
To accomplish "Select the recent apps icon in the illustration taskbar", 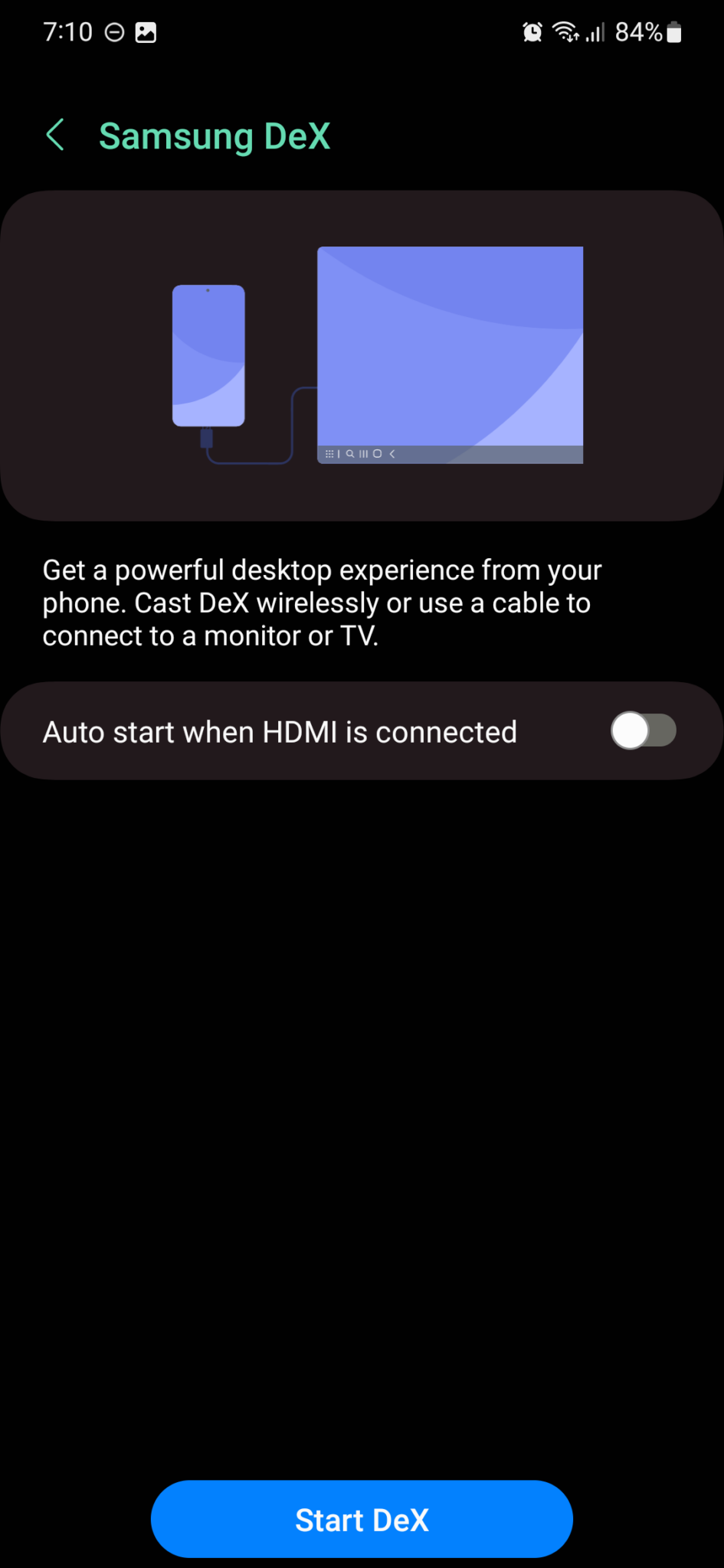I will pyautogui.click(x=365, y=454).
